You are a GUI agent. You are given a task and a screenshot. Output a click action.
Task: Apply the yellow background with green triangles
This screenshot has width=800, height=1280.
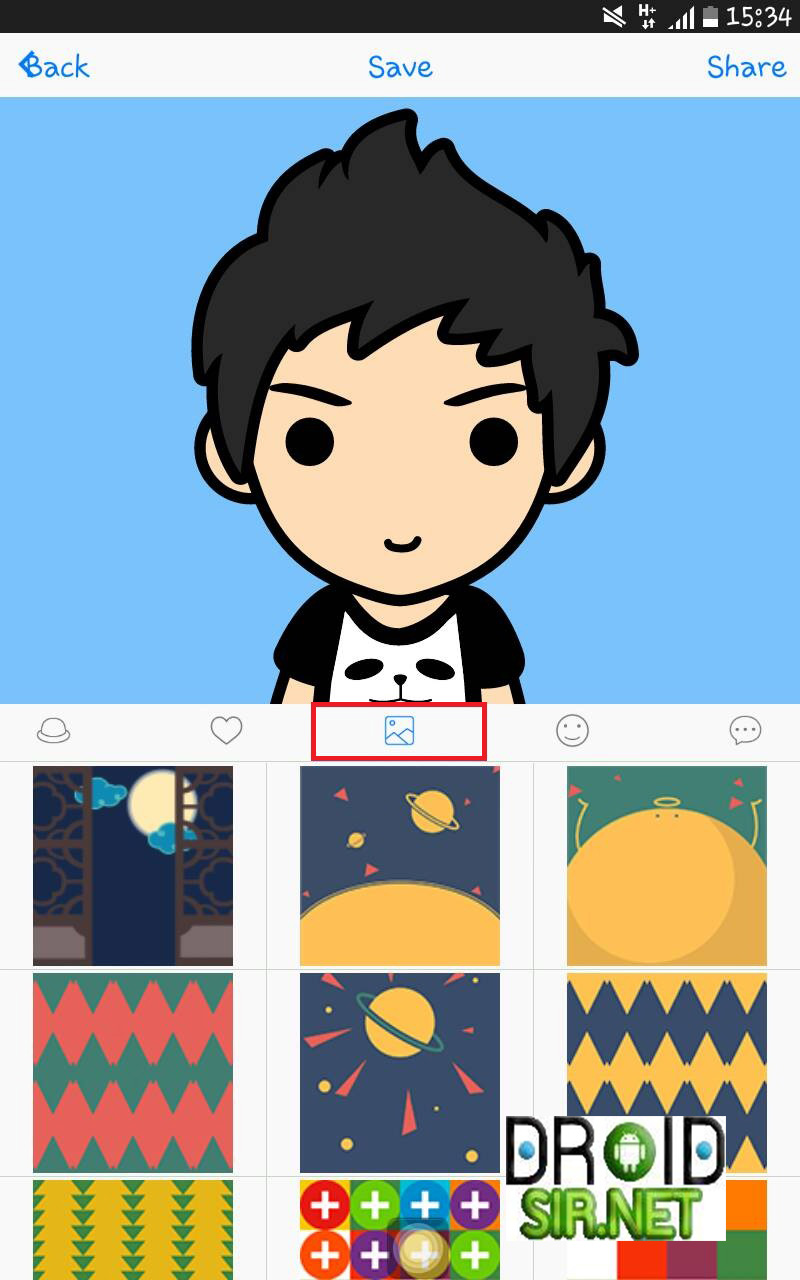[133, 1230]
